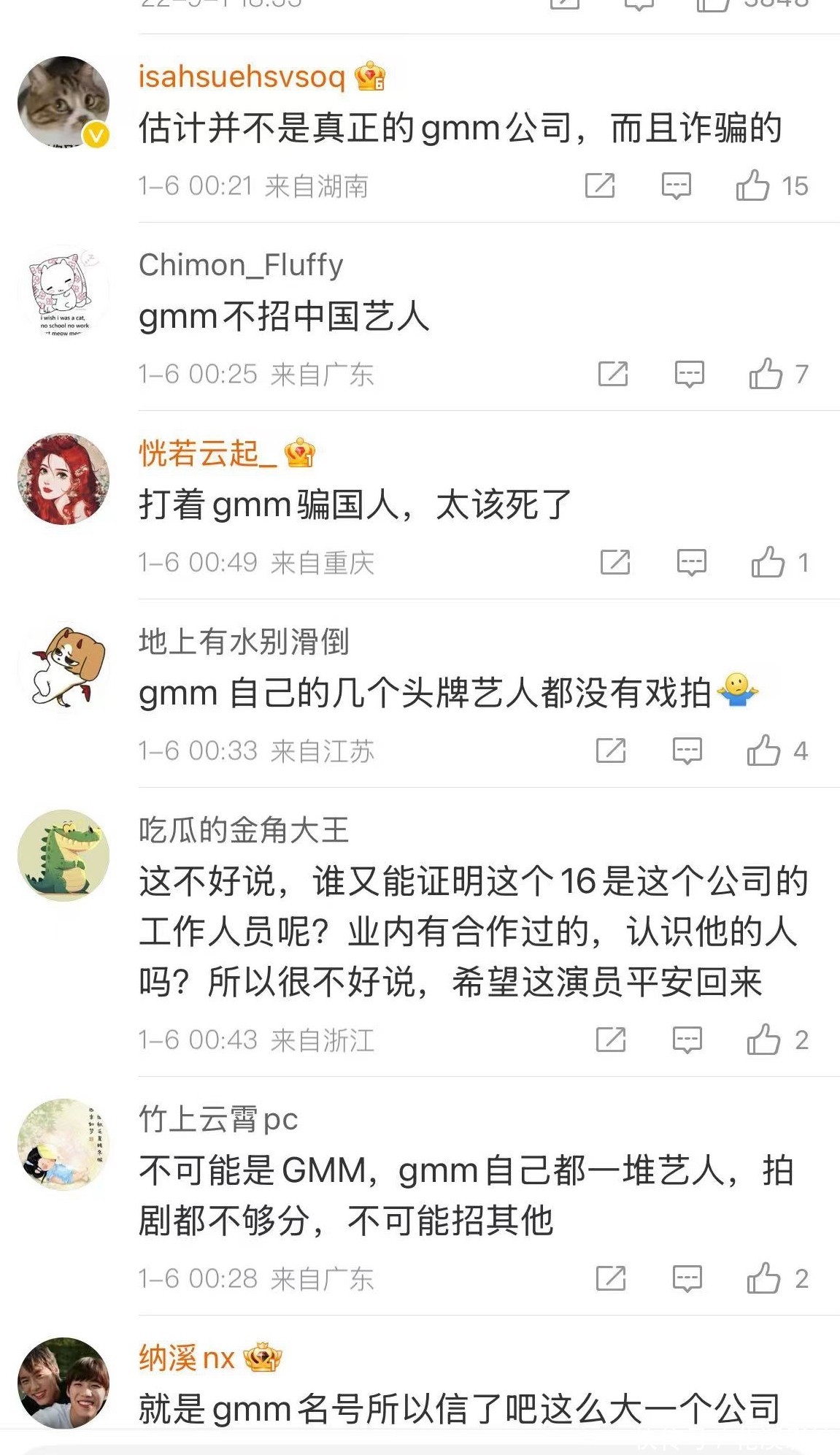Reply to 竹上云霄pc's comment
The width and height of the screenshot is (840, 1455).
point(687,1279)
